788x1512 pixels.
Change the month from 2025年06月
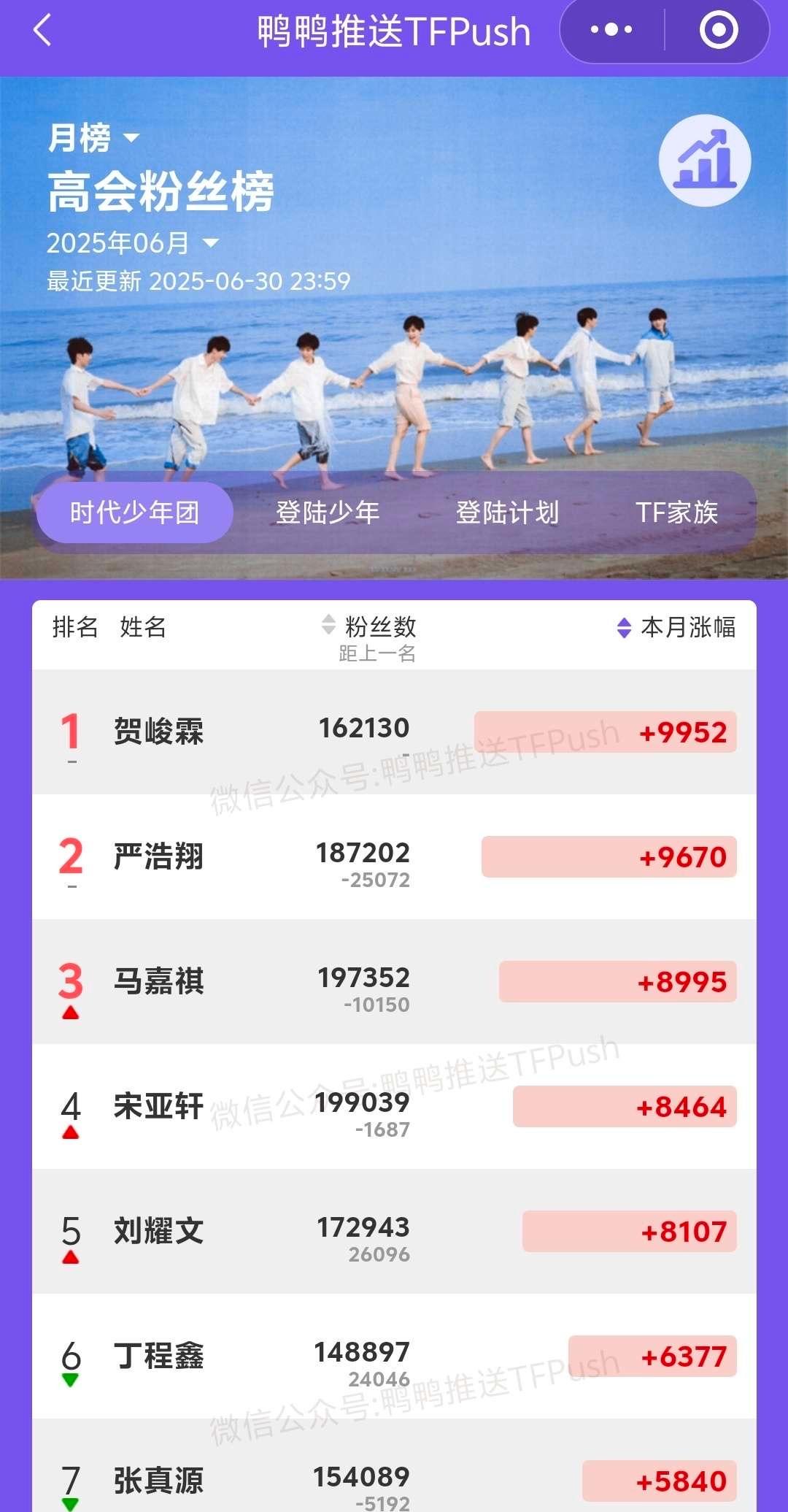click(x=133, y=243)
